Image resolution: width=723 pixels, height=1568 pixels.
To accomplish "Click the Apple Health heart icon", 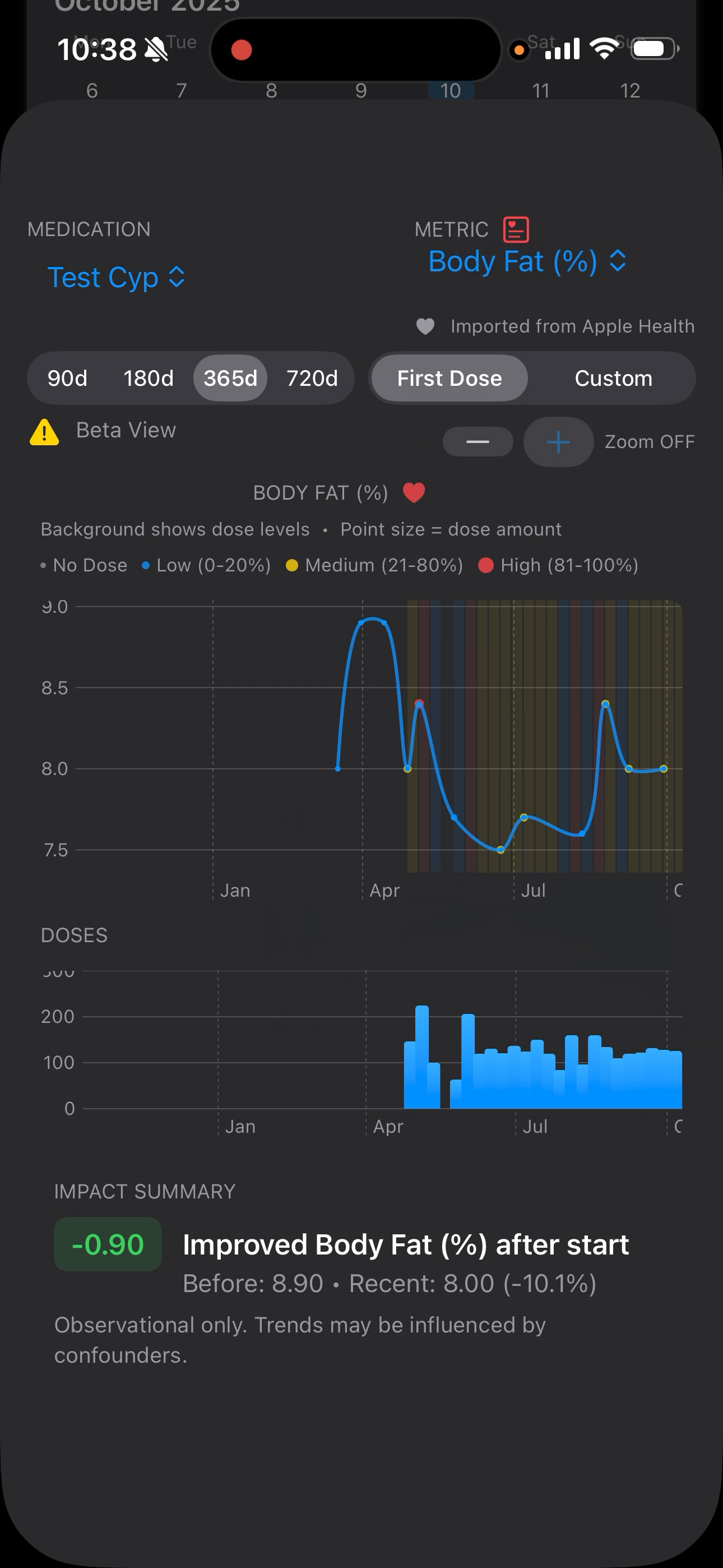I will (425, 327).
